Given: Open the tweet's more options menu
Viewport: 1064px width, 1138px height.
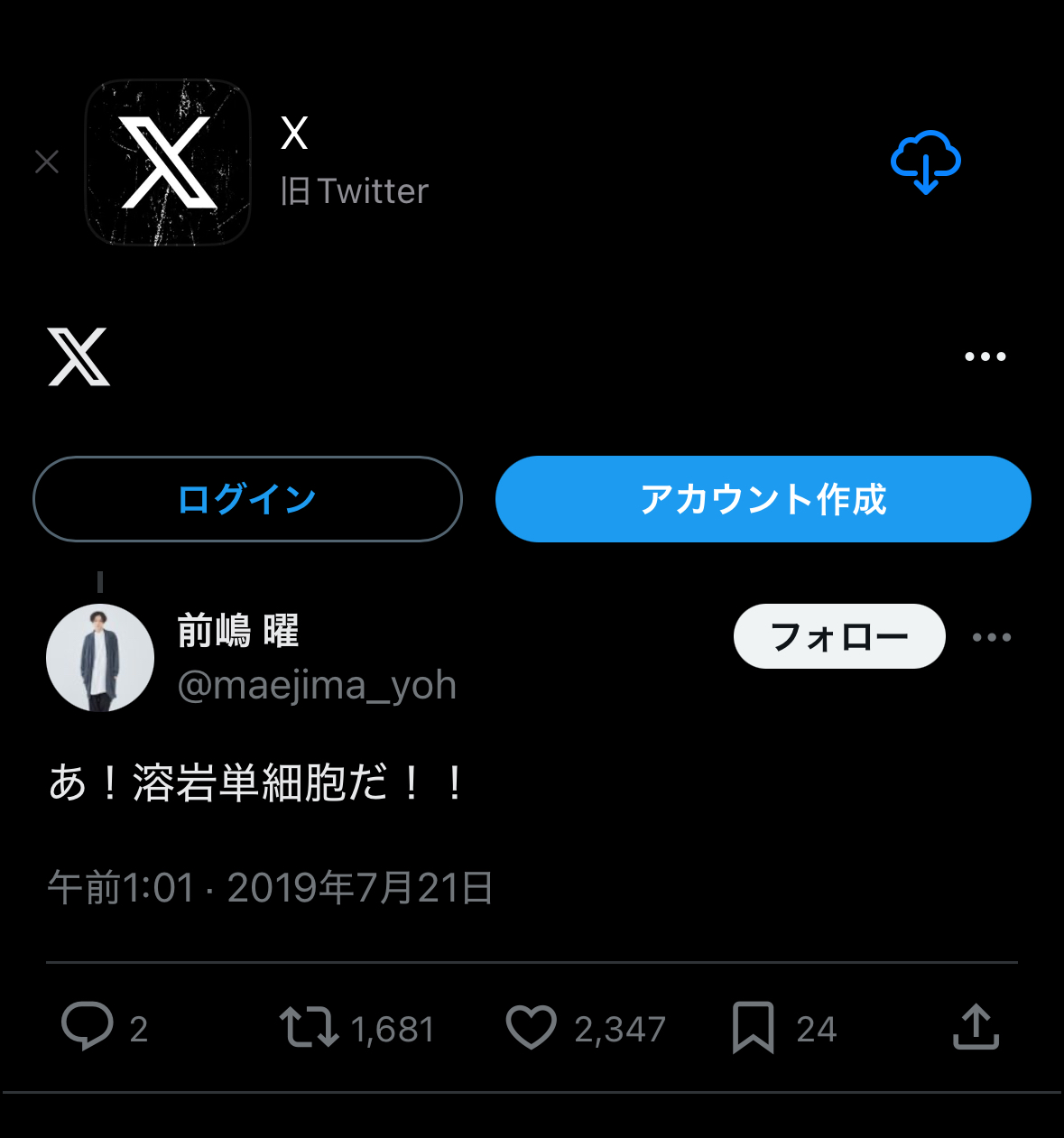Looking at the screenshot, I should (991, 637).
